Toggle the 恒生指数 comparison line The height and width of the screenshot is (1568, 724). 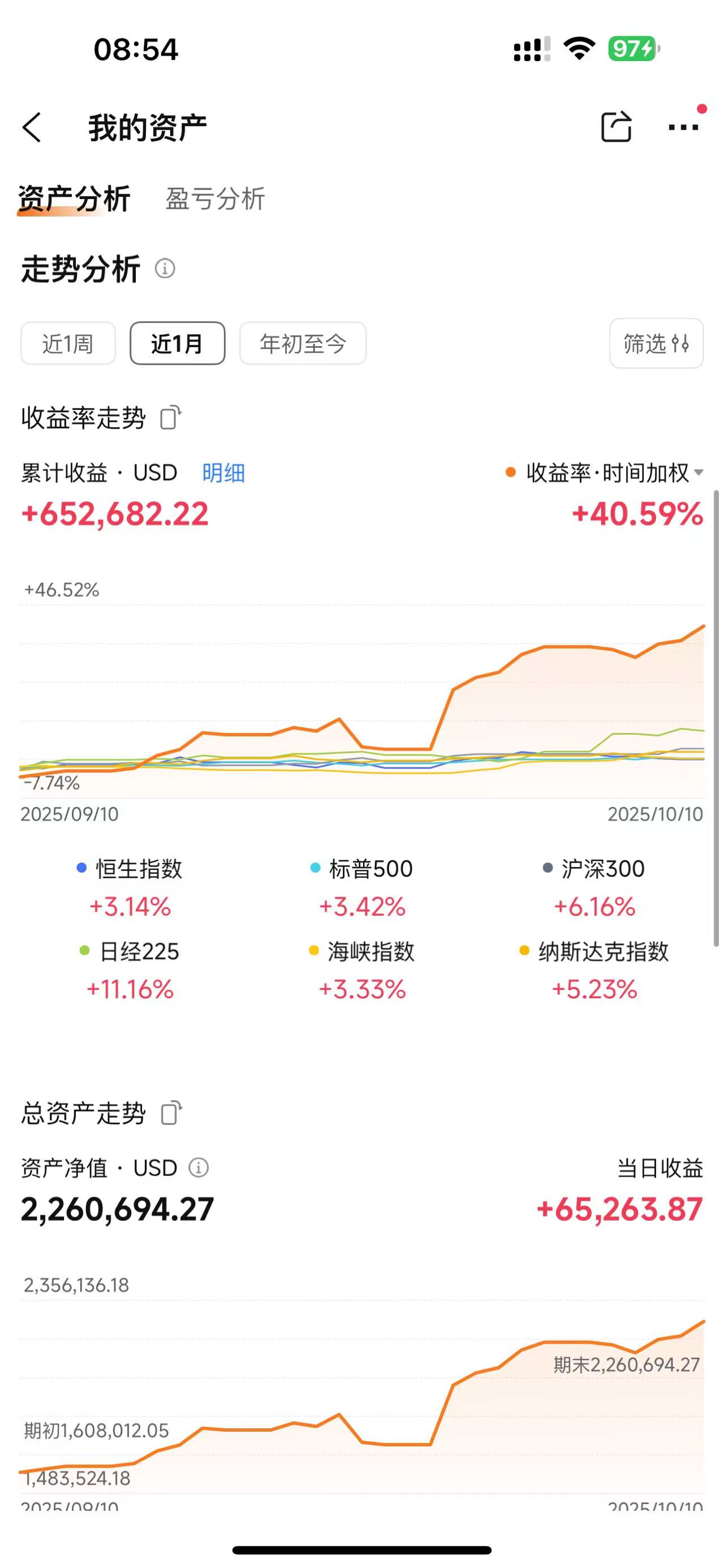pyautogui.click(x=130, y=869)
